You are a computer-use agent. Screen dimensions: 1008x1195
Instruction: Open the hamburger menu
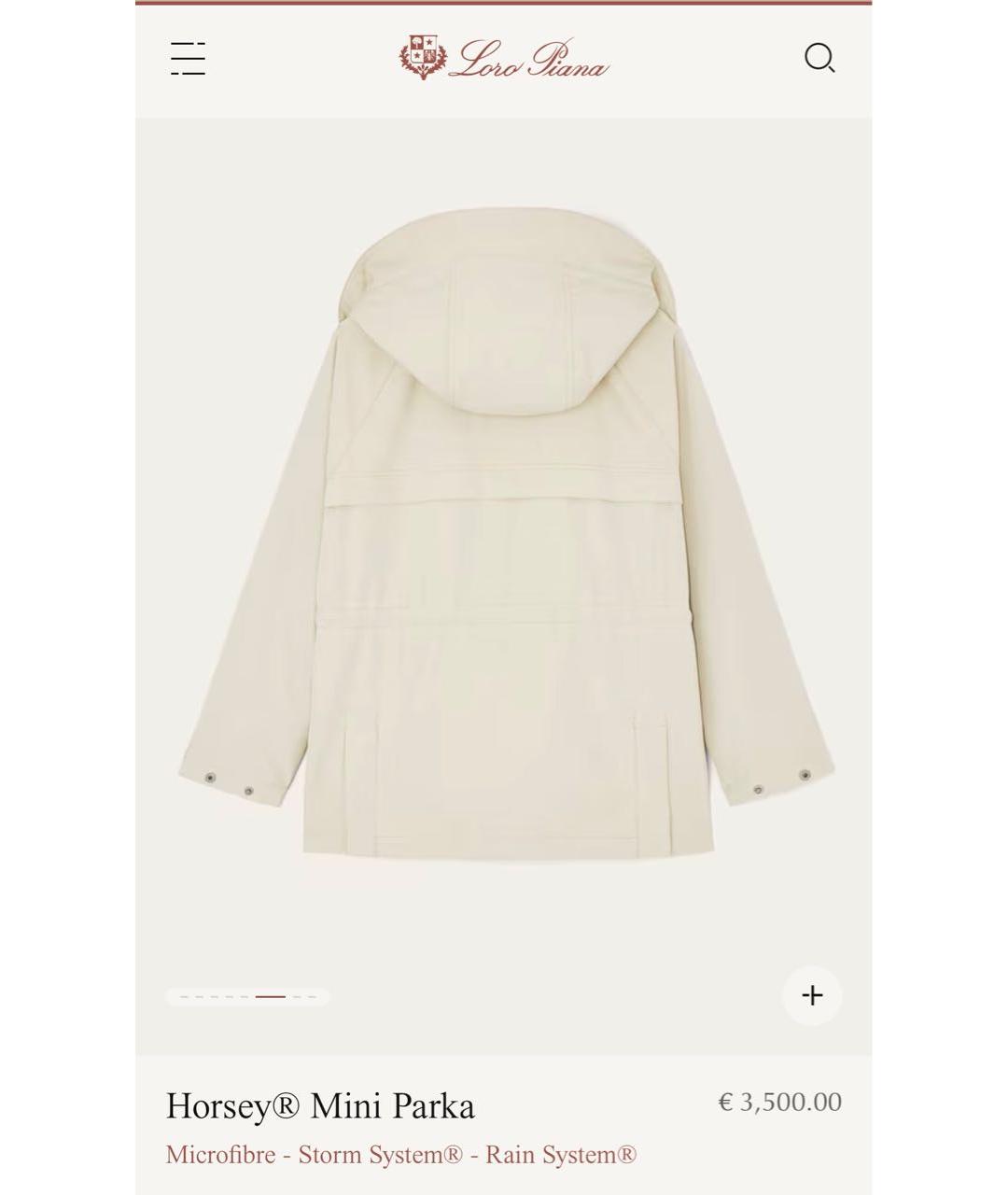coord(188,59)
